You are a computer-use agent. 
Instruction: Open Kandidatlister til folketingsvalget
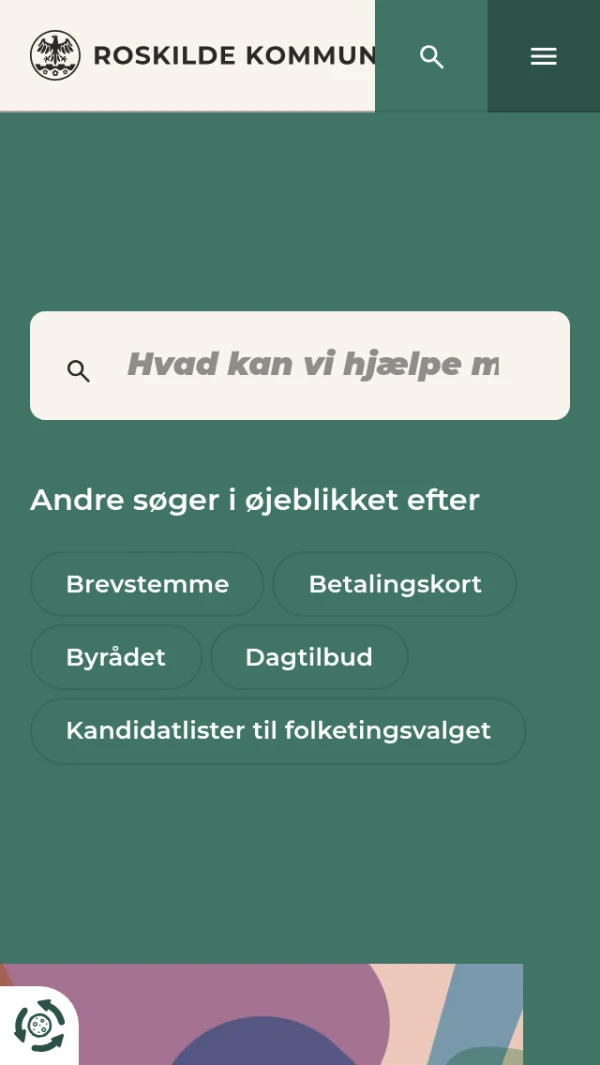278,731
